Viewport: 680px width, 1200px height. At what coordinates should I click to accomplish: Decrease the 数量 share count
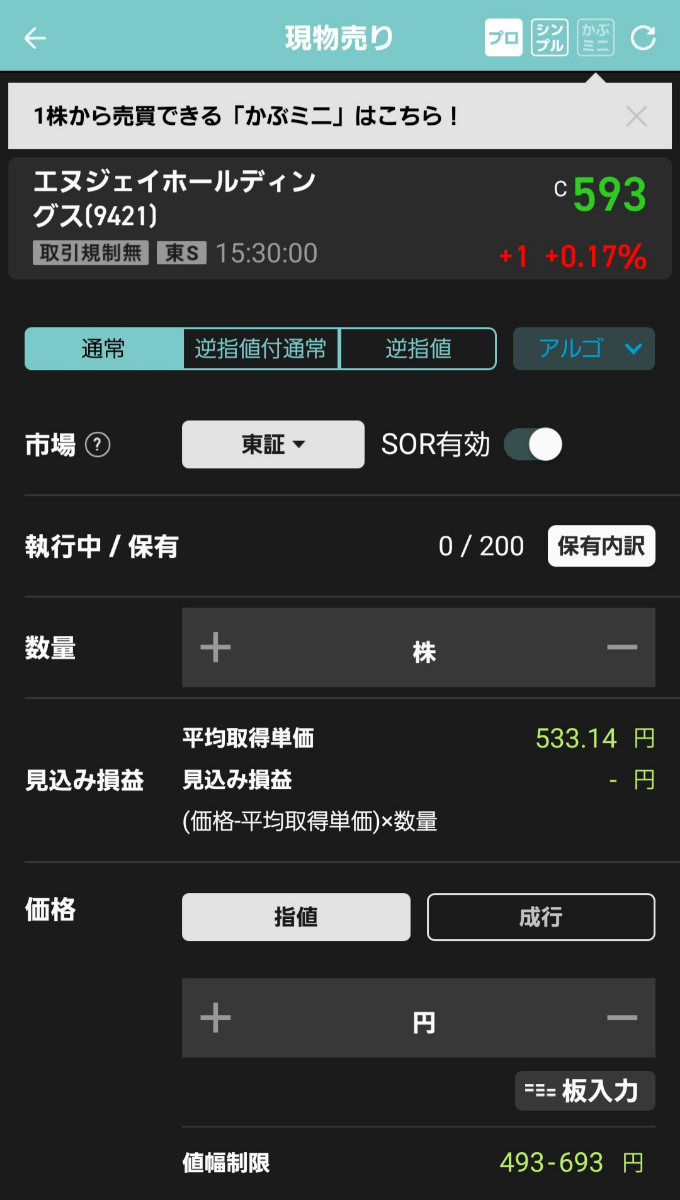(622, 648)
